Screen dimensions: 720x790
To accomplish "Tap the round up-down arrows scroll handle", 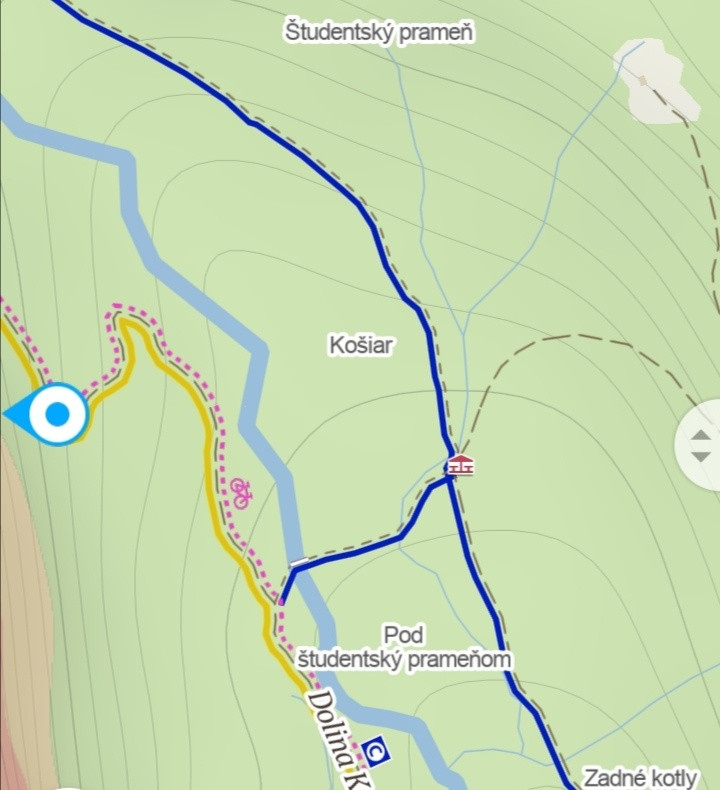I will pyautogui.click(x=701, y=445).
